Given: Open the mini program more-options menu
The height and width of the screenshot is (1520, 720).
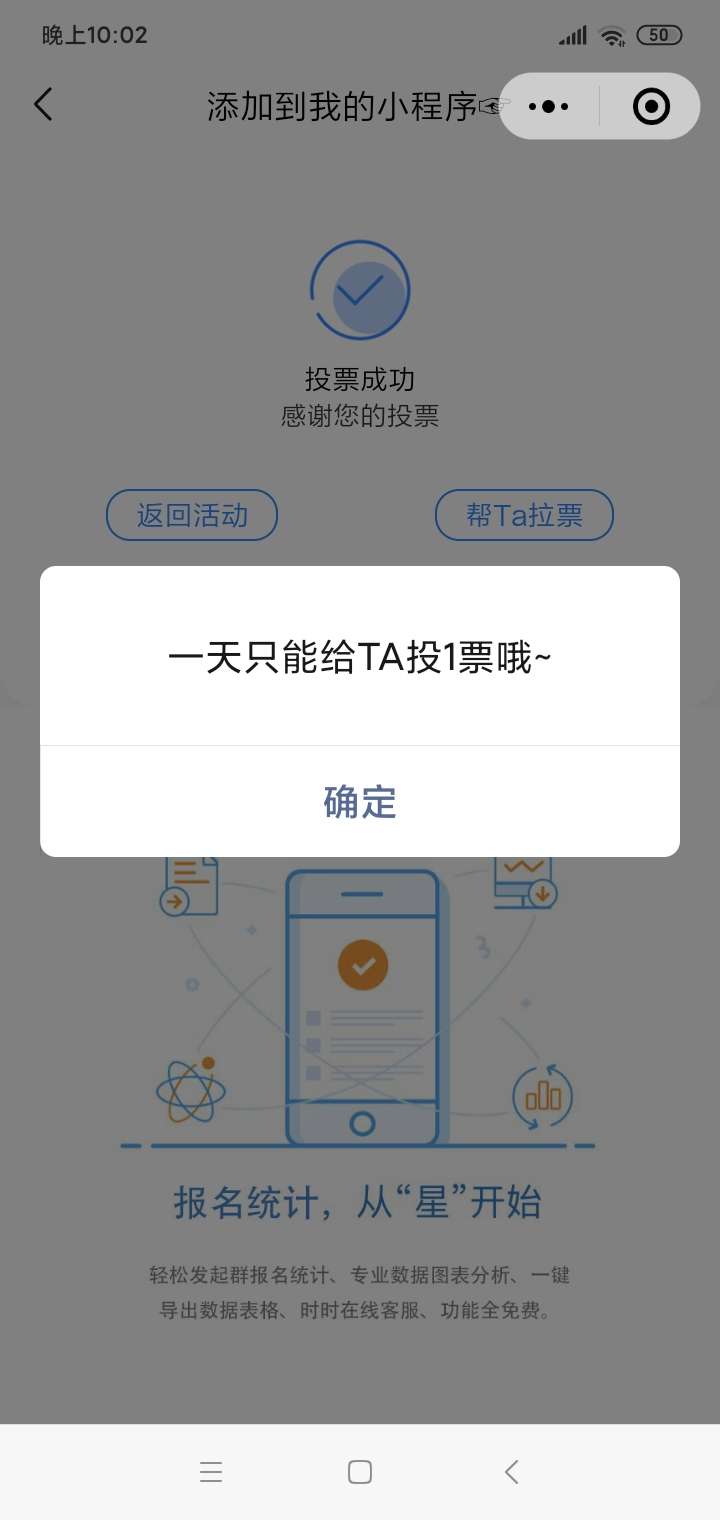Looking at the screenshot, I should 549,106.
